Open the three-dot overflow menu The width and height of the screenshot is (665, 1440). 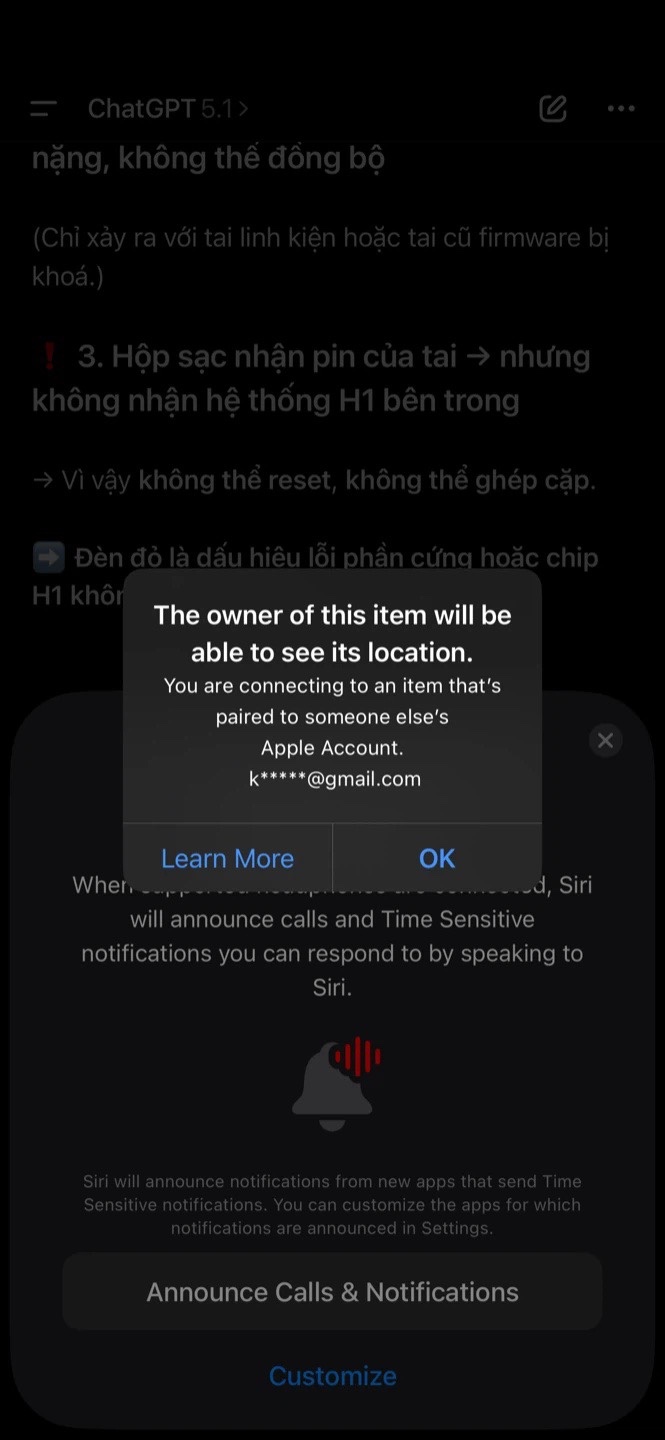click(x=621, y=109)
